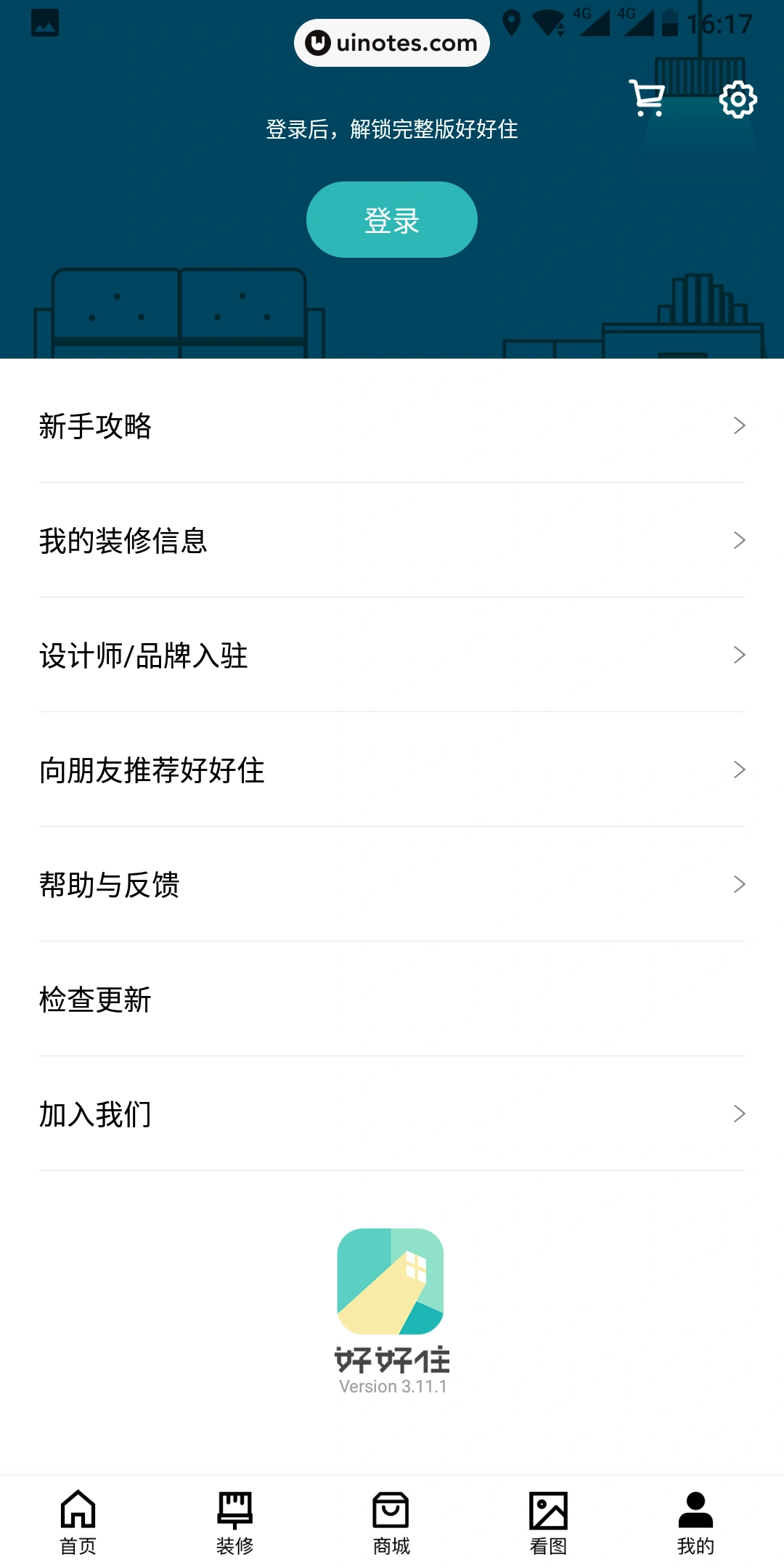Viewport: 784px width, 1568px height.
Task: Select the 首页 home tab icon
Action: tap(78, 1508)
